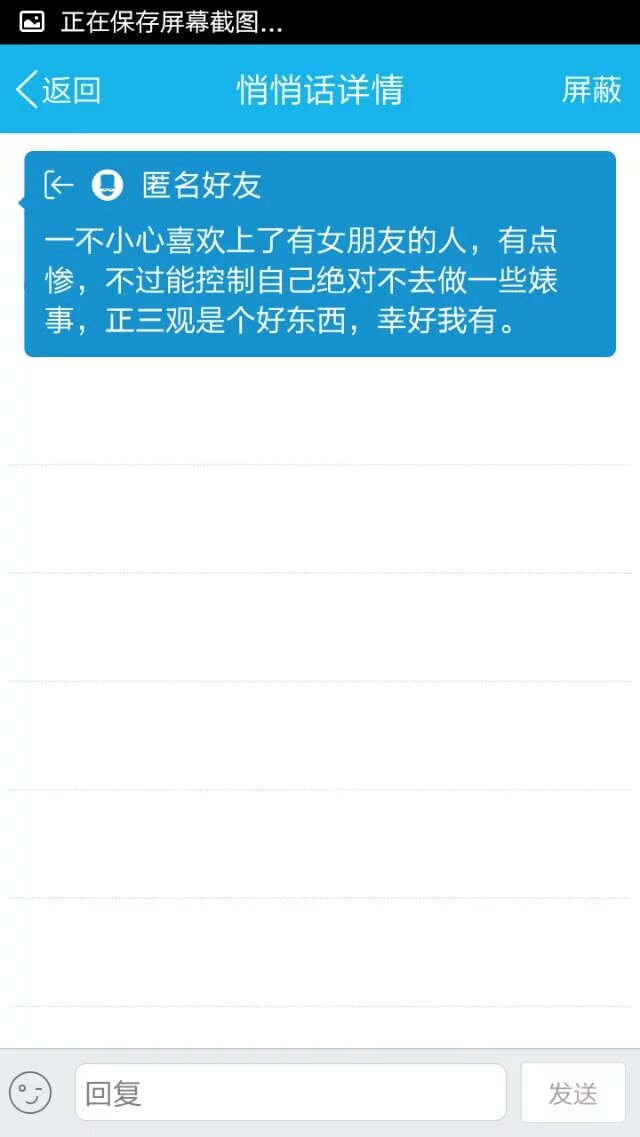This screenshot has height=1137, width=640.
Task: Tap 屏蔽 to block this whisper
Action: tap(591, 90)
